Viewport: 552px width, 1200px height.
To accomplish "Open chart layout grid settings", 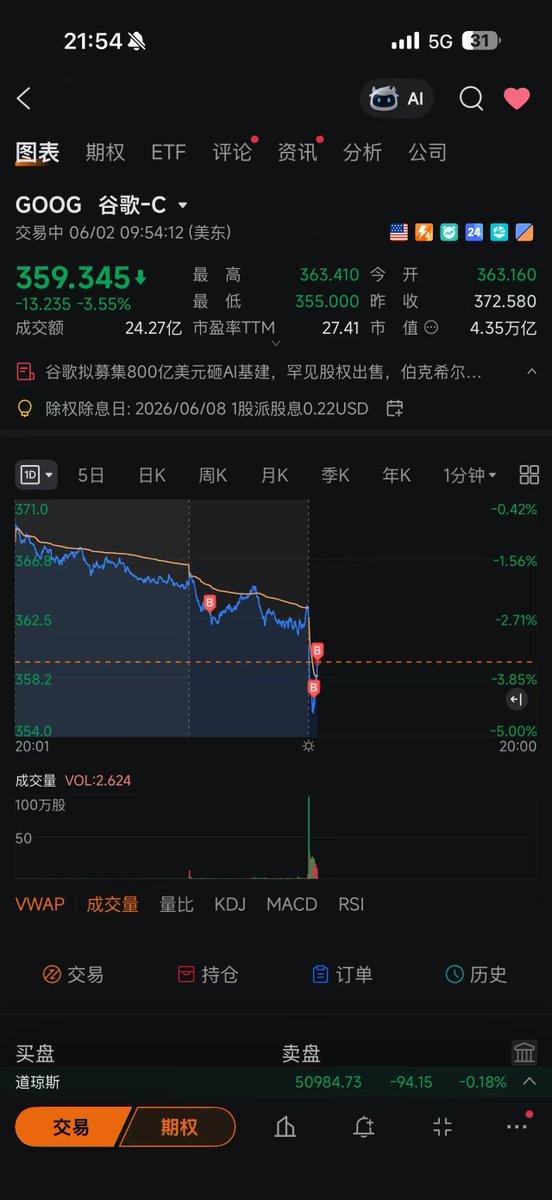I will pyautogui.click(x=529, y=475).
